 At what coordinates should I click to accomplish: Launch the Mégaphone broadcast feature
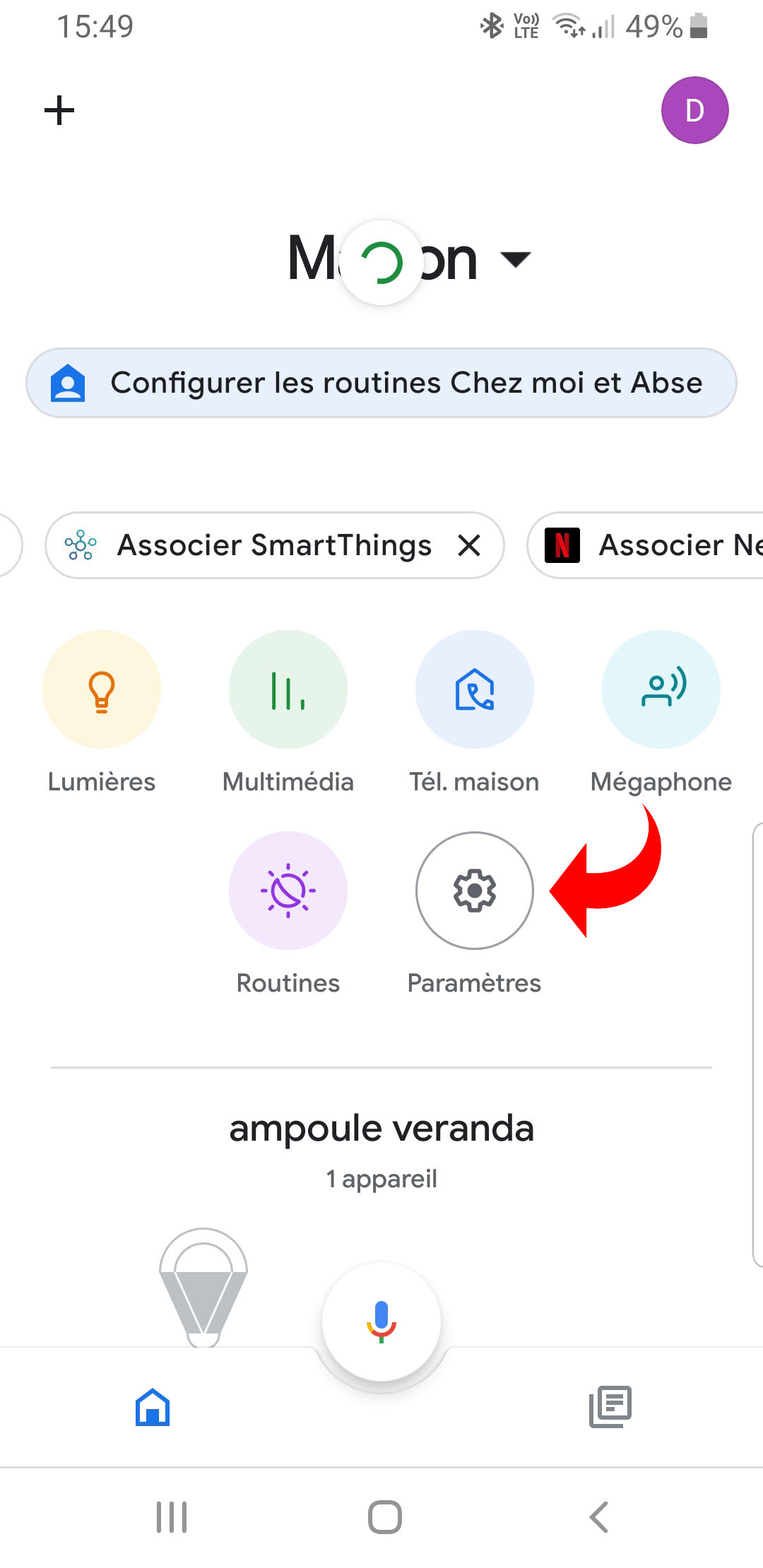pyautogui.click(x=661, y=689)
